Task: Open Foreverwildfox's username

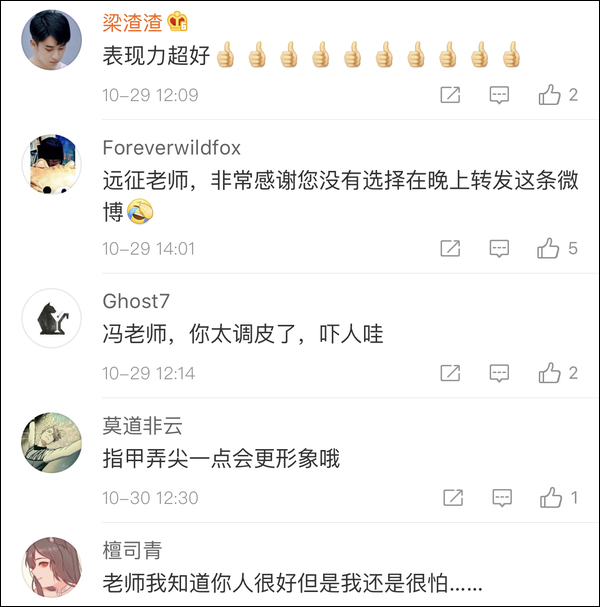Action: [171, 148]
